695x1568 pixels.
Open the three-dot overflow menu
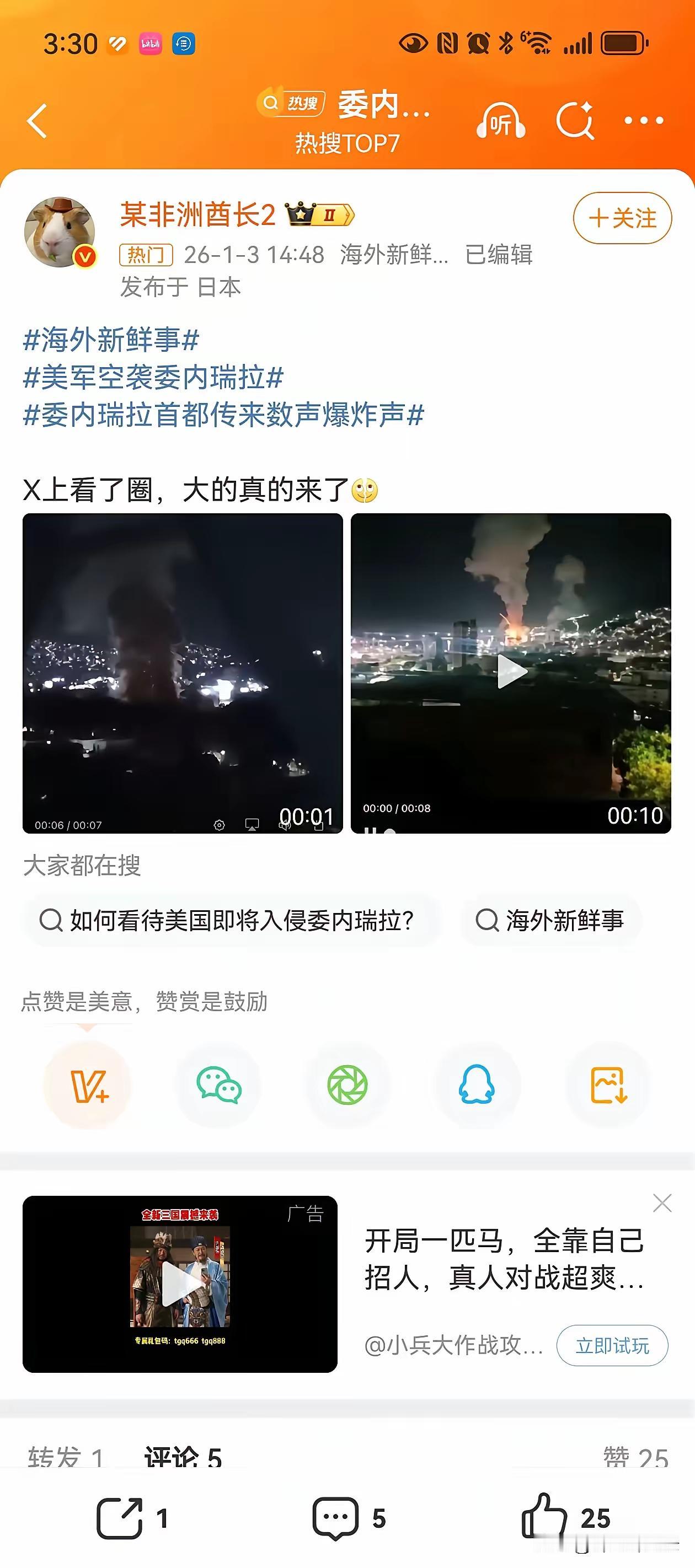(644, 121)
